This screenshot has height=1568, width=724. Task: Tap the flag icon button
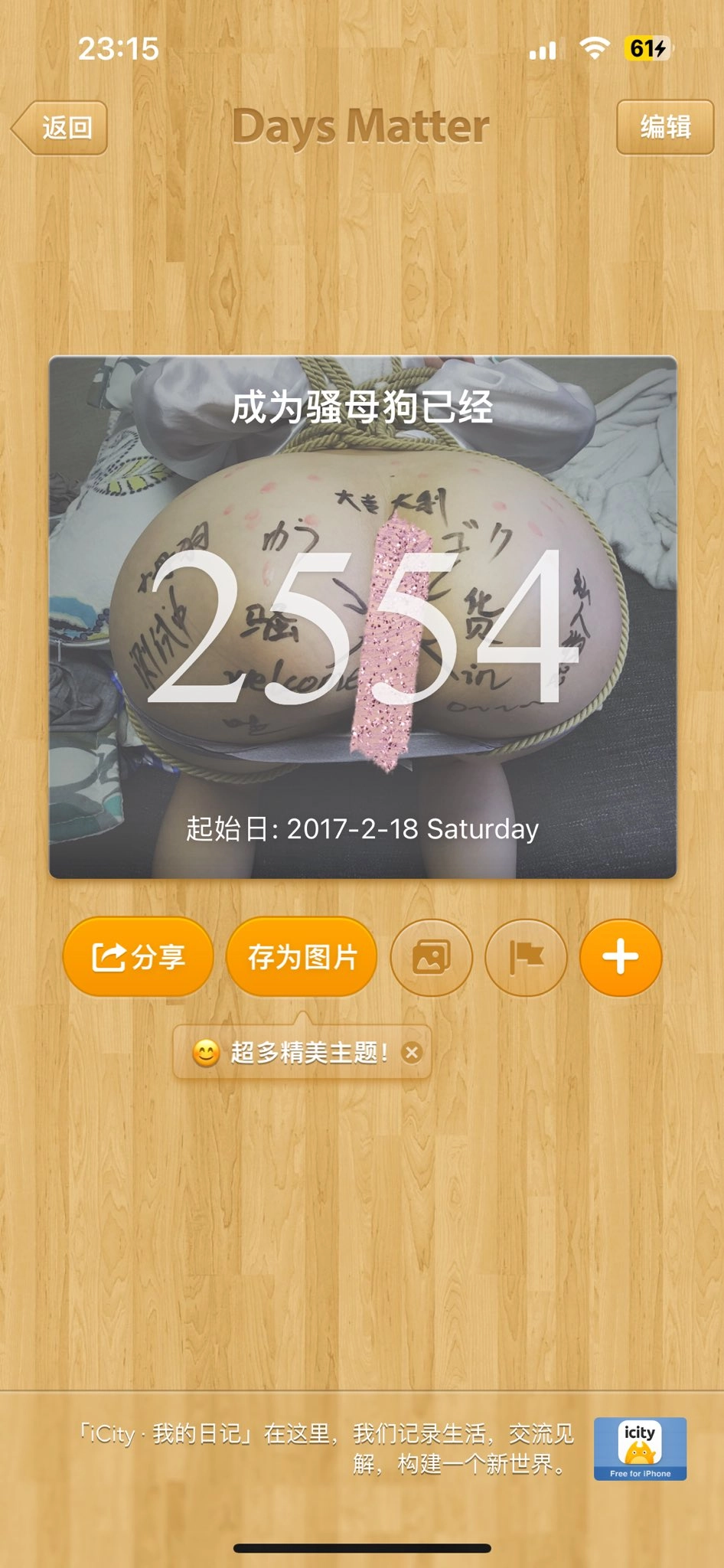coord(527,957)
